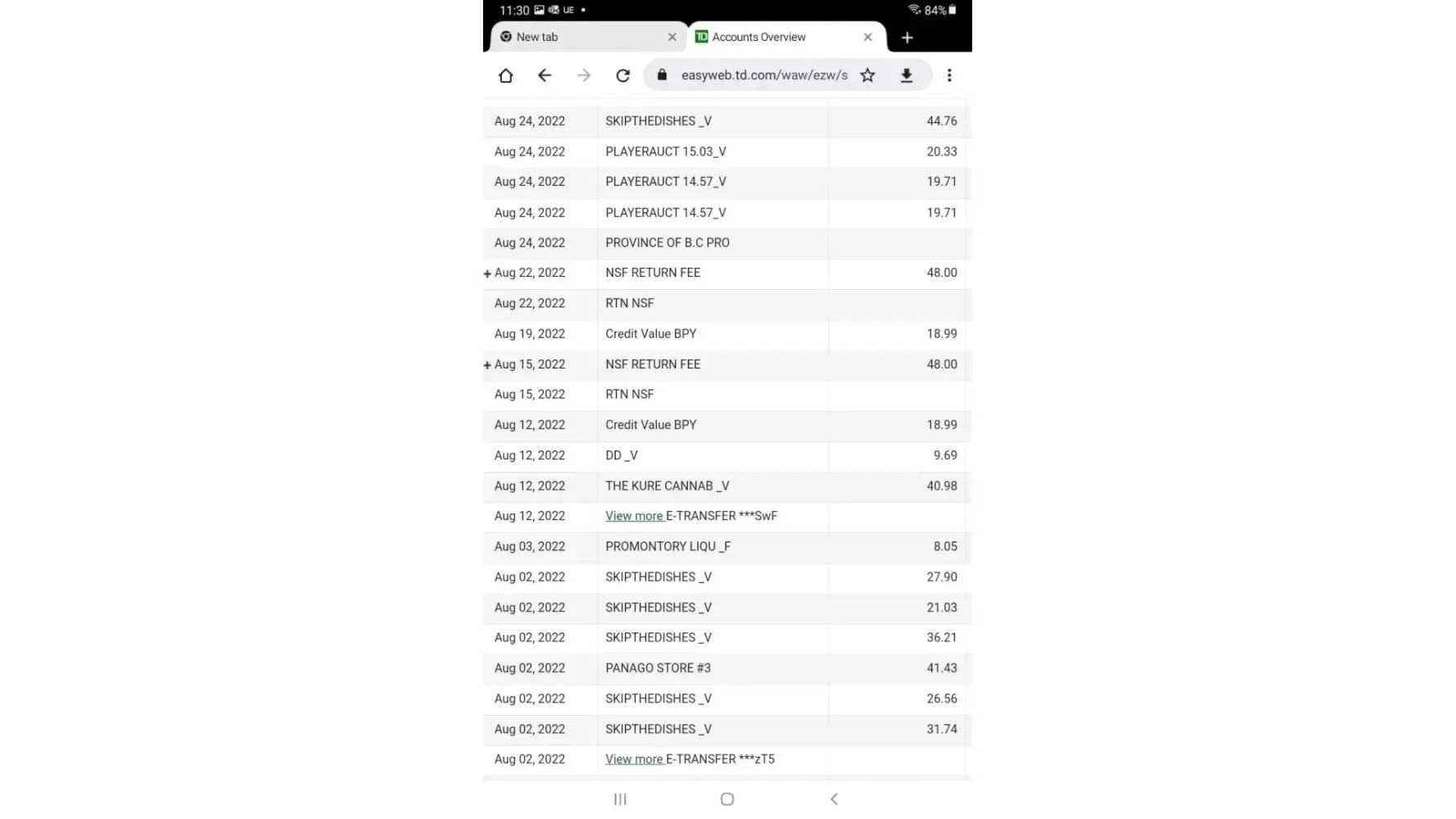View more for E-TRANSFER ***zT5
This screenshot has height=819, width=1456.
[x=634, y=759]
